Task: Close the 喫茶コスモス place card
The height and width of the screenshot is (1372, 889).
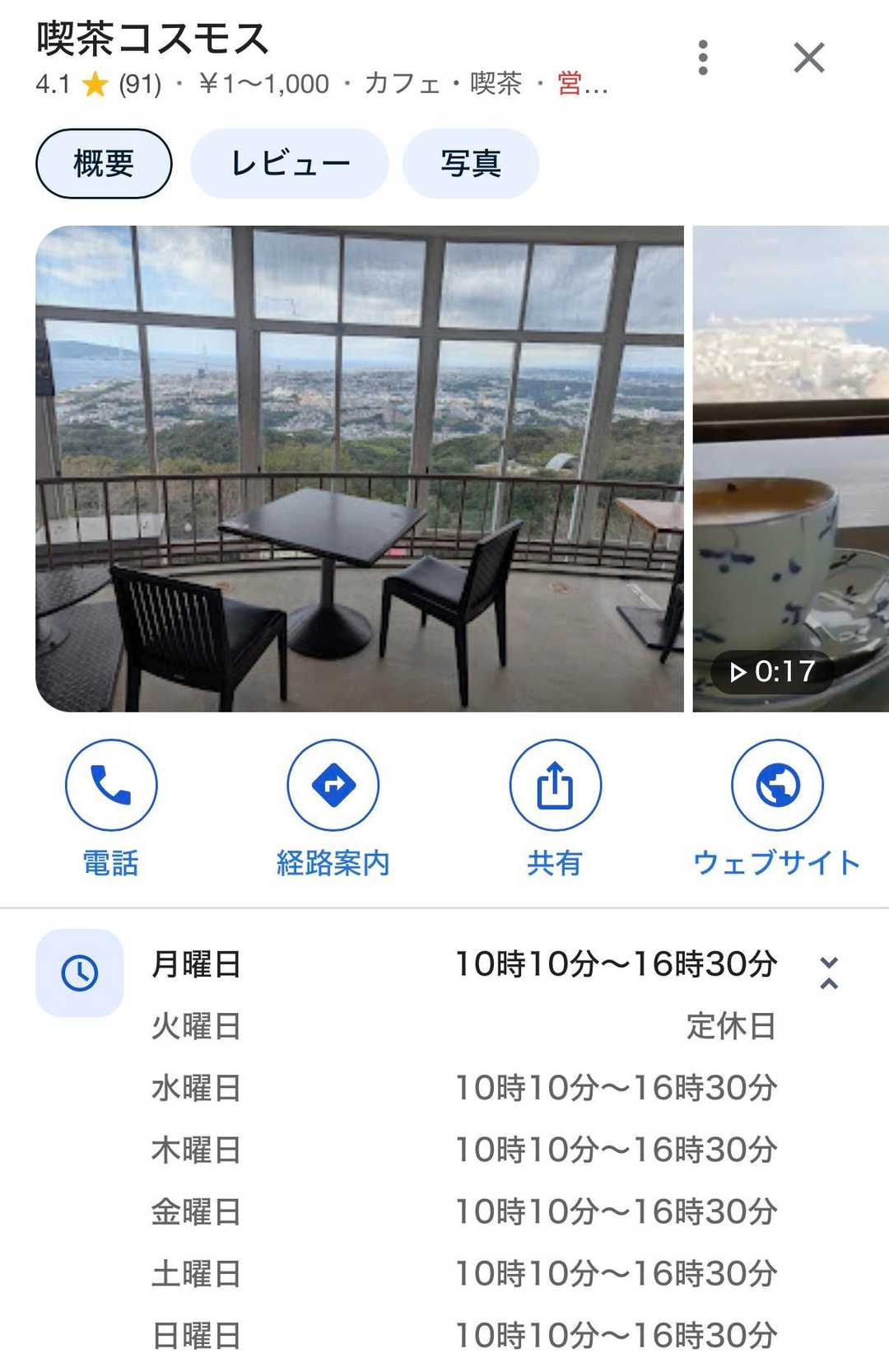Action: pos(808,58)
